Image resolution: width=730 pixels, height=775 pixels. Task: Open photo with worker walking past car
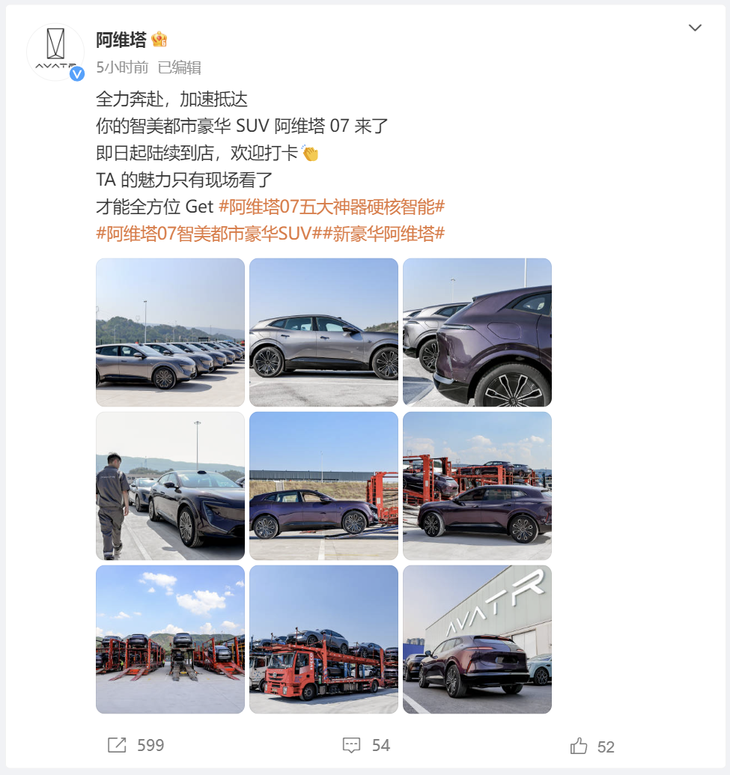pos(170,486)
